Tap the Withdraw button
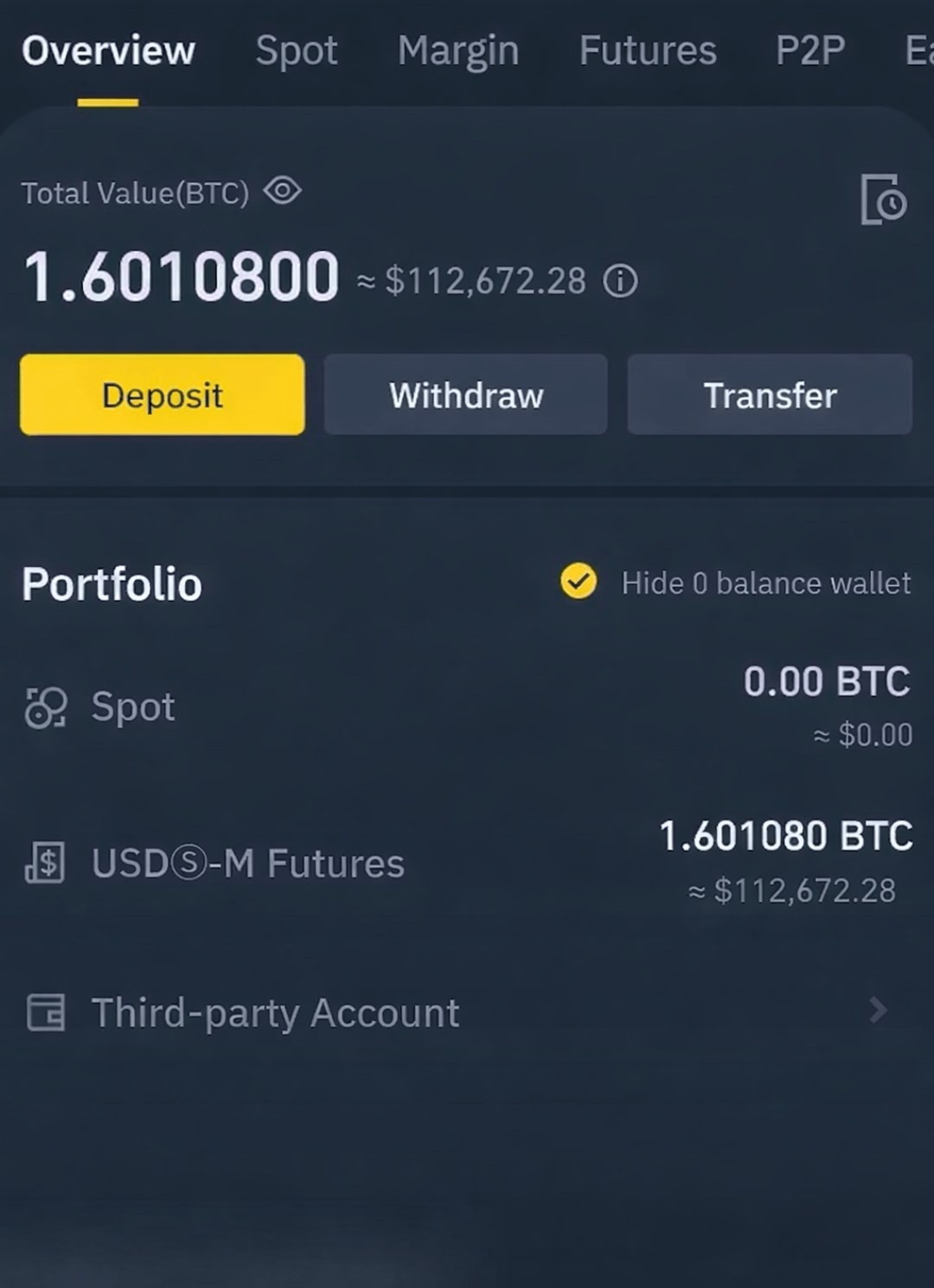This screenshot has height=1288, width=934. coord(466,394)
